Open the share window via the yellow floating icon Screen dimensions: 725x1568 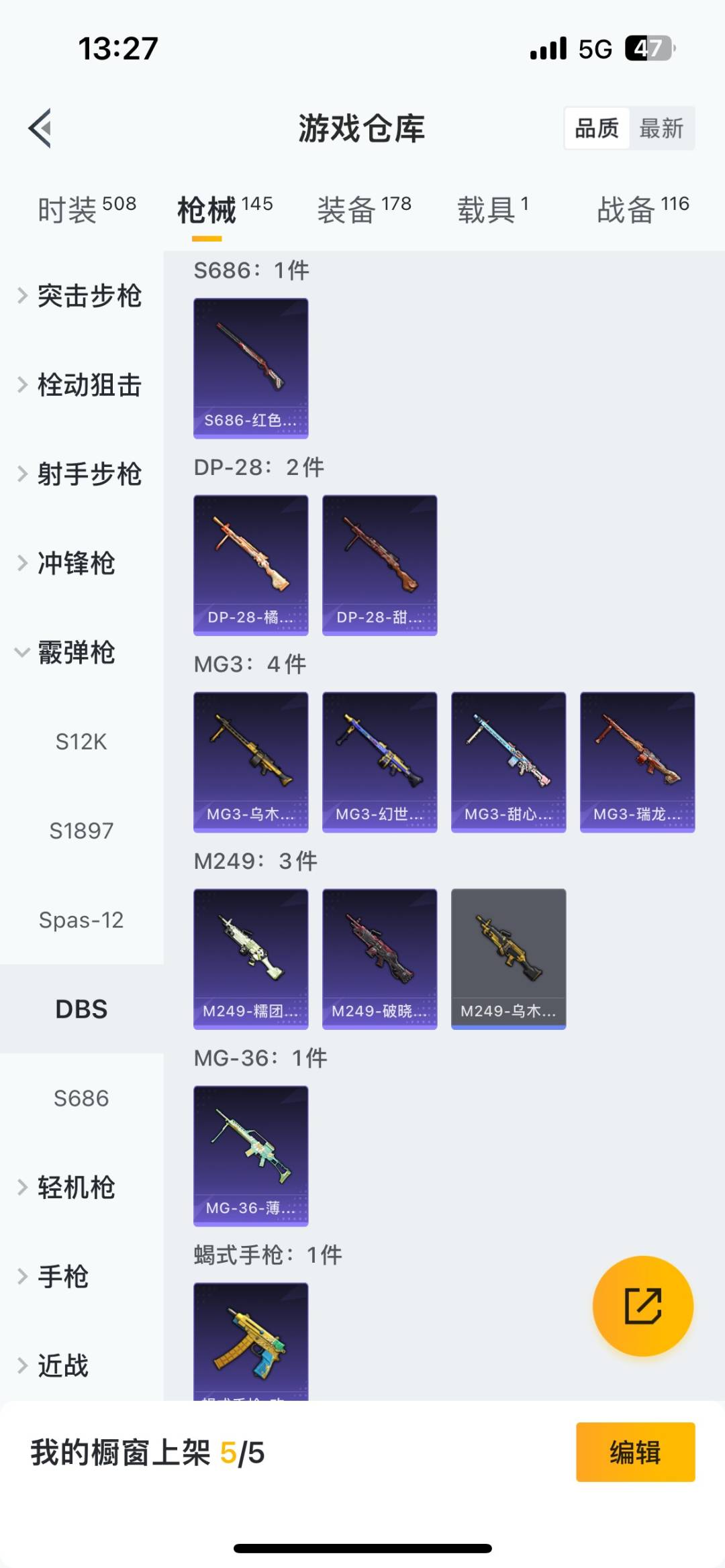tap(642, 1304)
